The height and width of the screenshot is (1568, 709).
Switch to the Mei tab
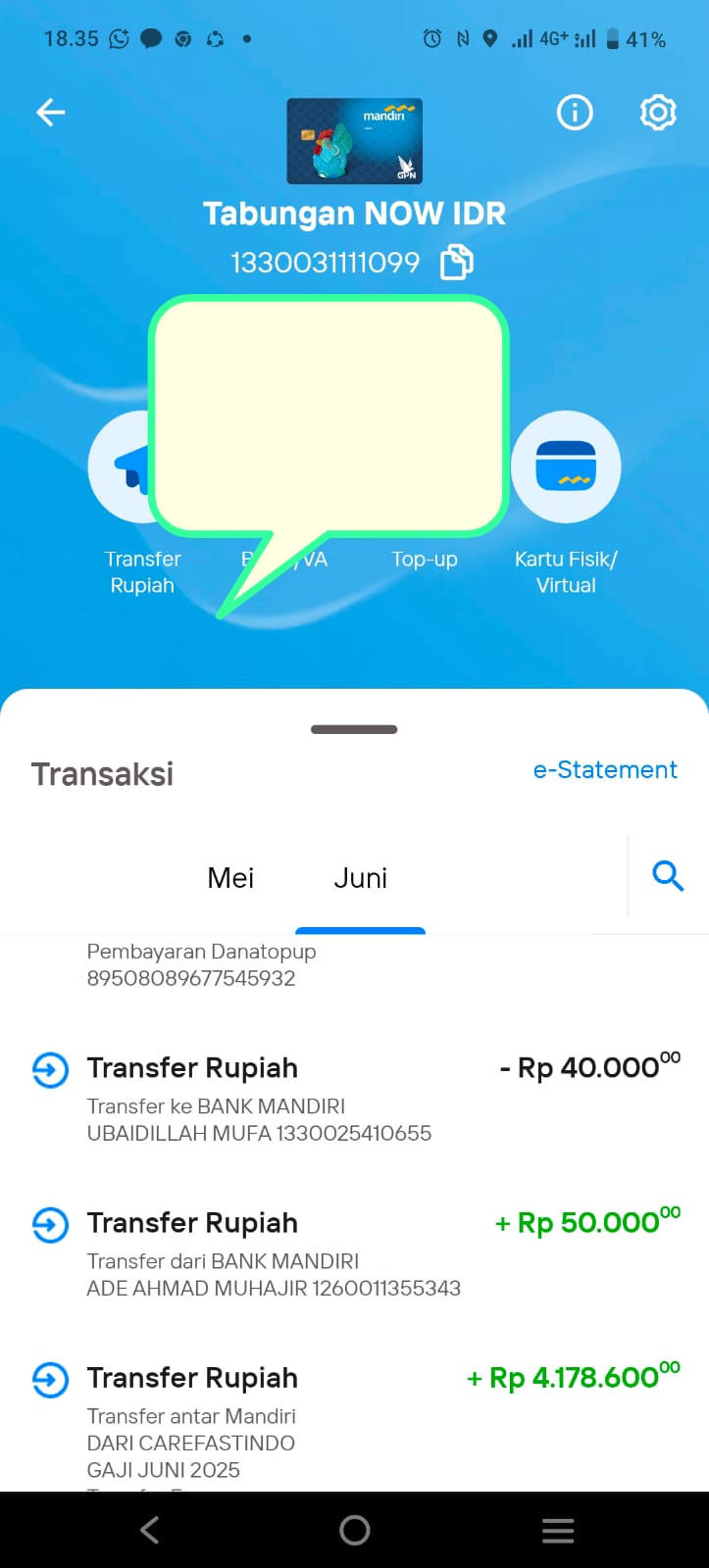coord(230,878)
